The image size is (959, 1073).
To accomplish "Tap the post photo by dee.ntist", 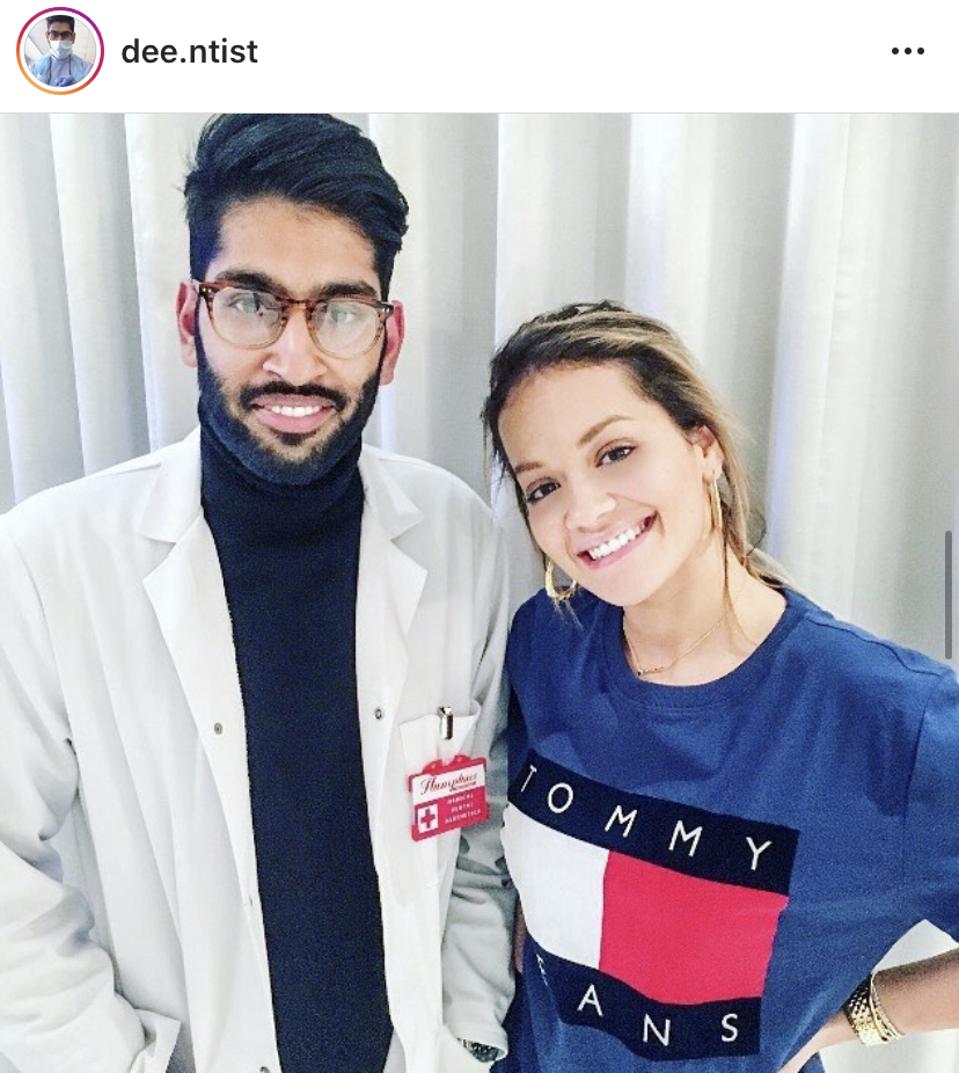I will pyautogui.click(x=479, y=592).
